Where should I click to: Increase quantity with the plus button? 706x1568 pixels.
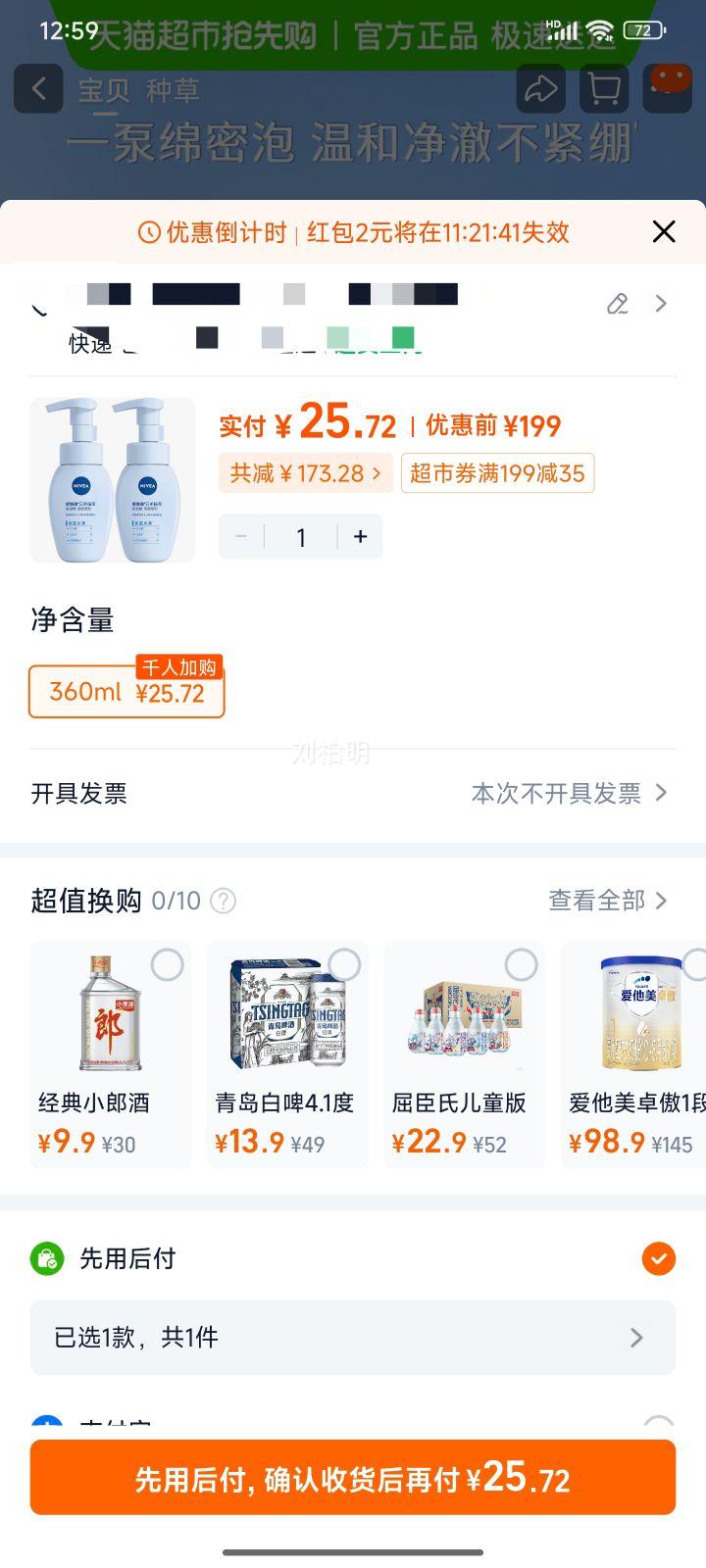pyautogui.click(x=360, y=536)
